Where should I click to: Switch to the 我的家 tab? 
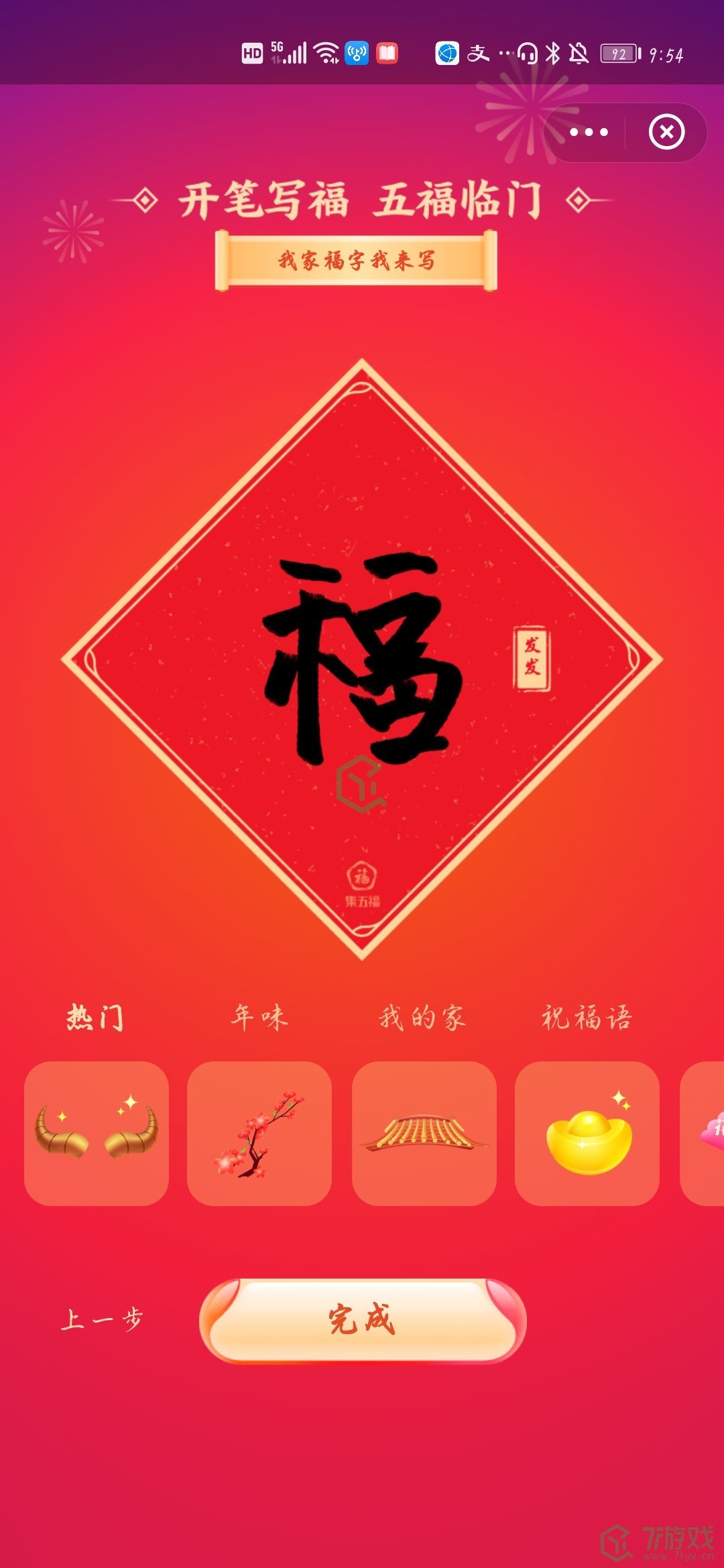(x=422, y=1017)
